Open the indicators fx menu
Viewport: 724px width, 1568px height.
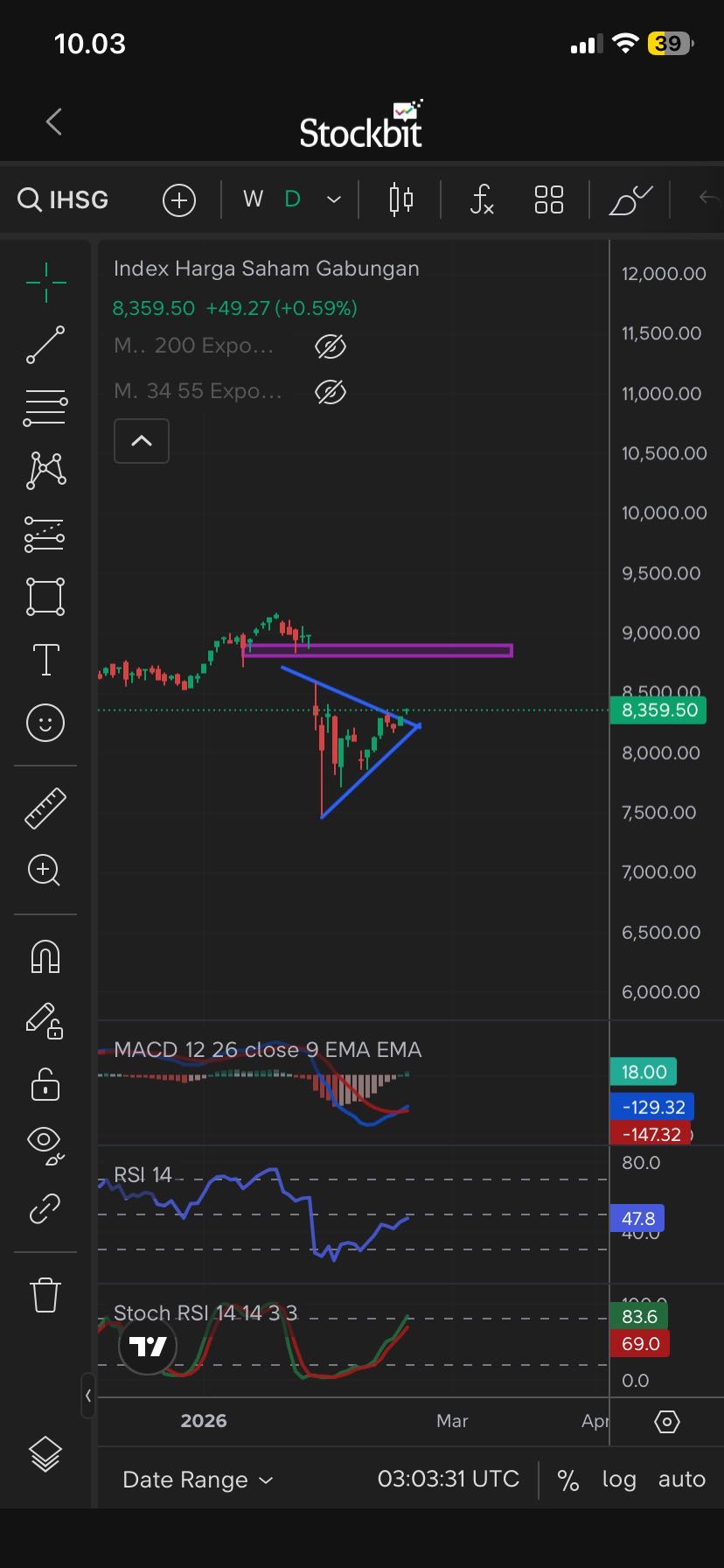[481, 200]
